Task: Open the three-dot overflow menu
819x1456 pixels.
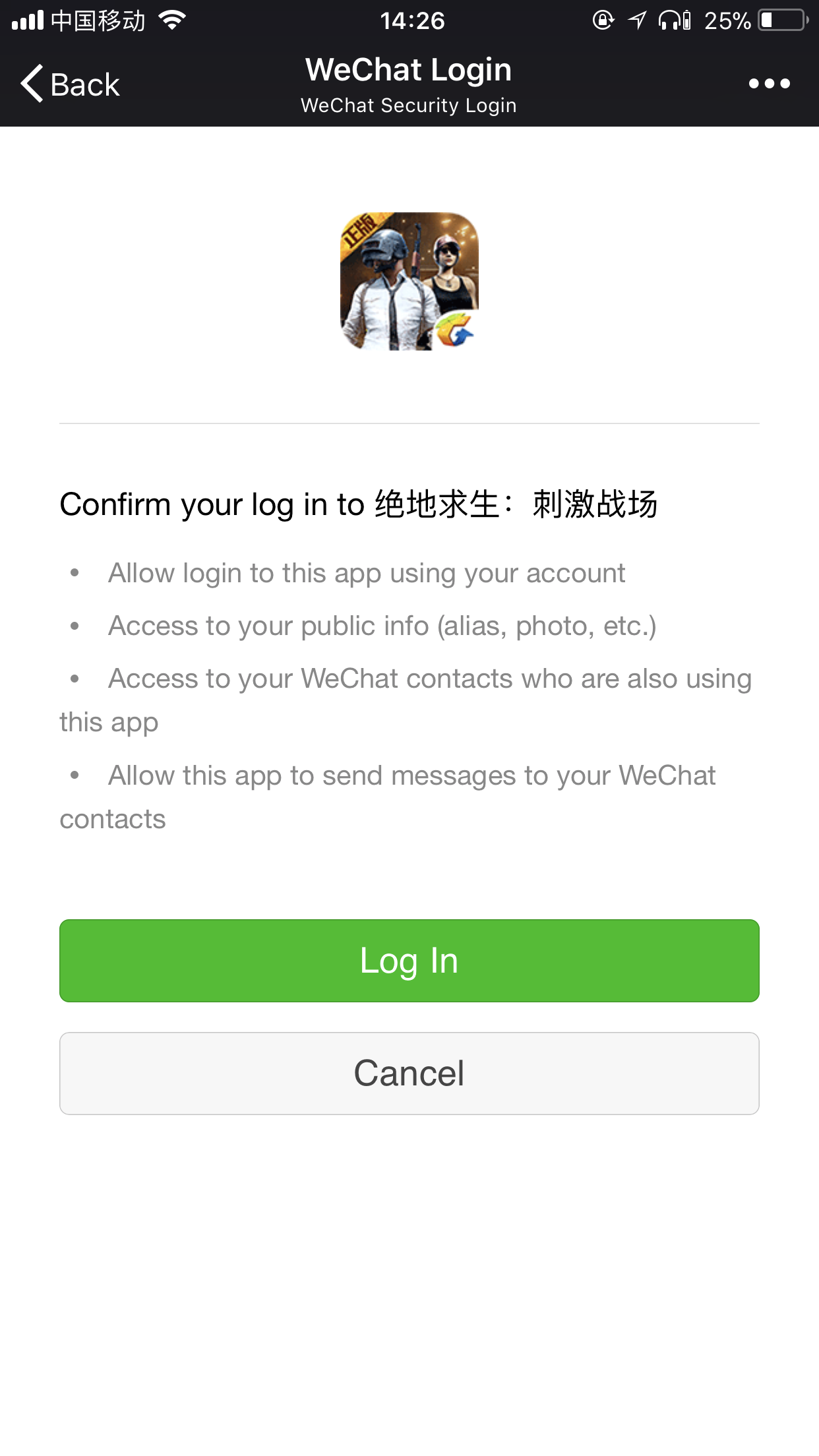Action: coord(769,84)
